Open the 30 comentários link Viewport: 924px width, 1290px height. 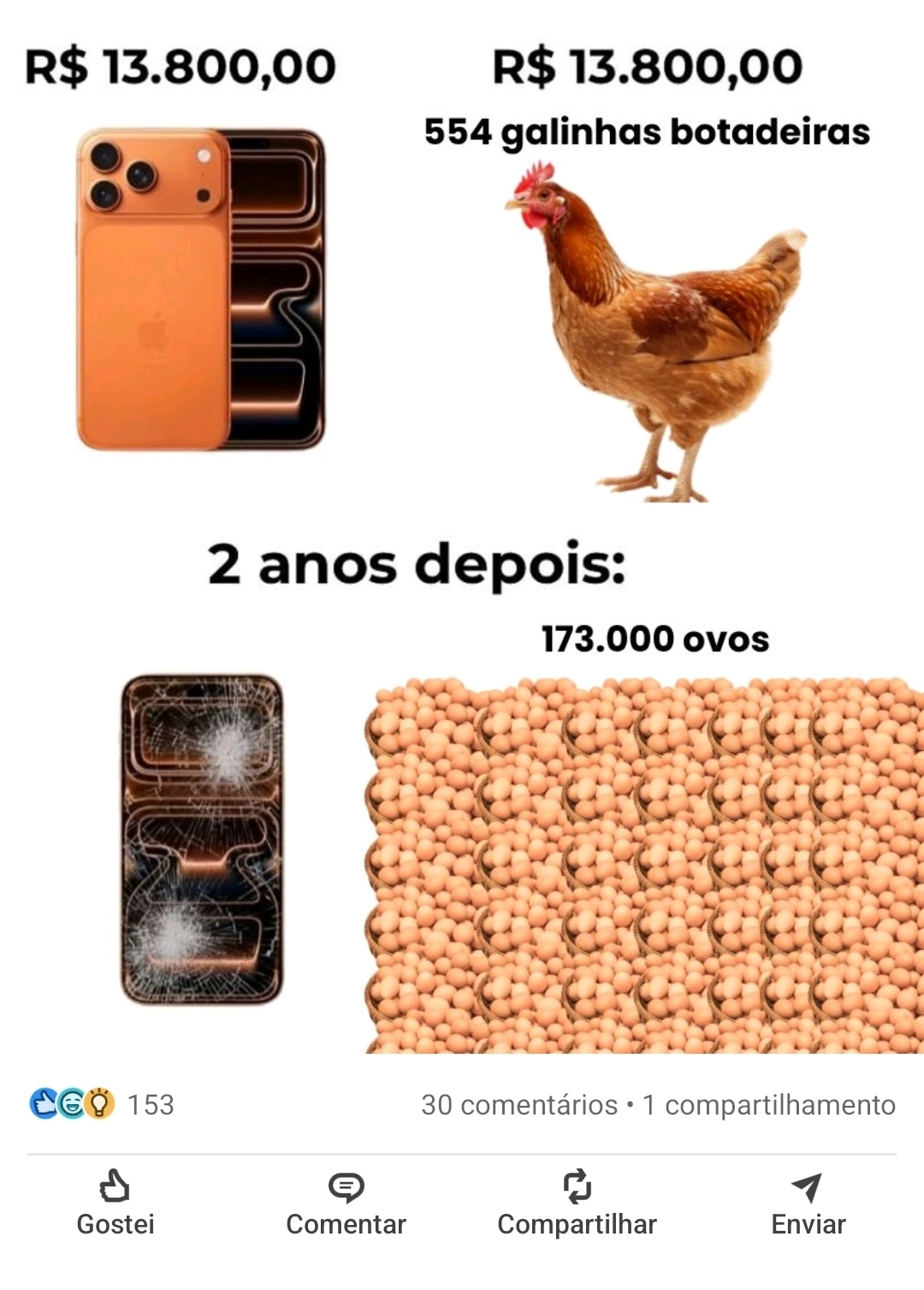(518, 1105)
